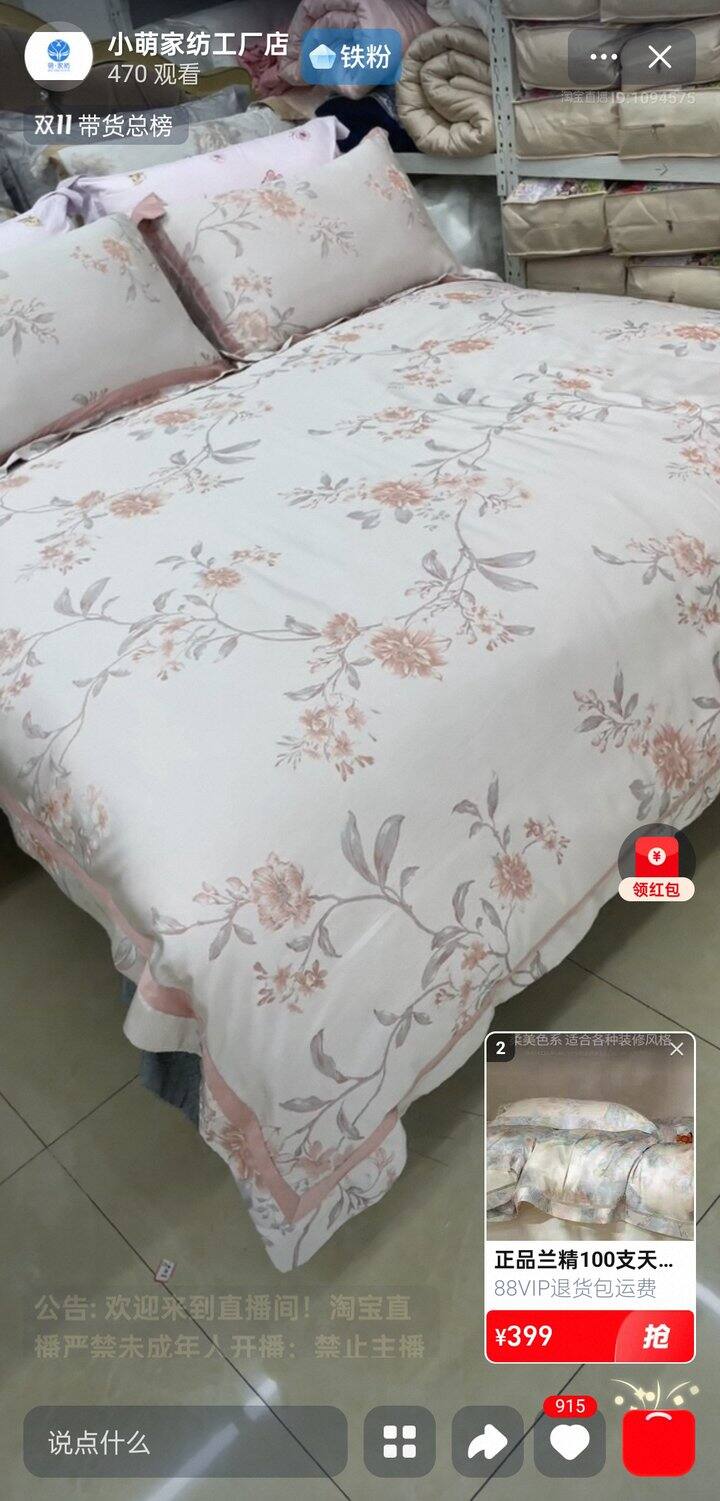Claim the 领红包 red packet

tap(656, 863)
